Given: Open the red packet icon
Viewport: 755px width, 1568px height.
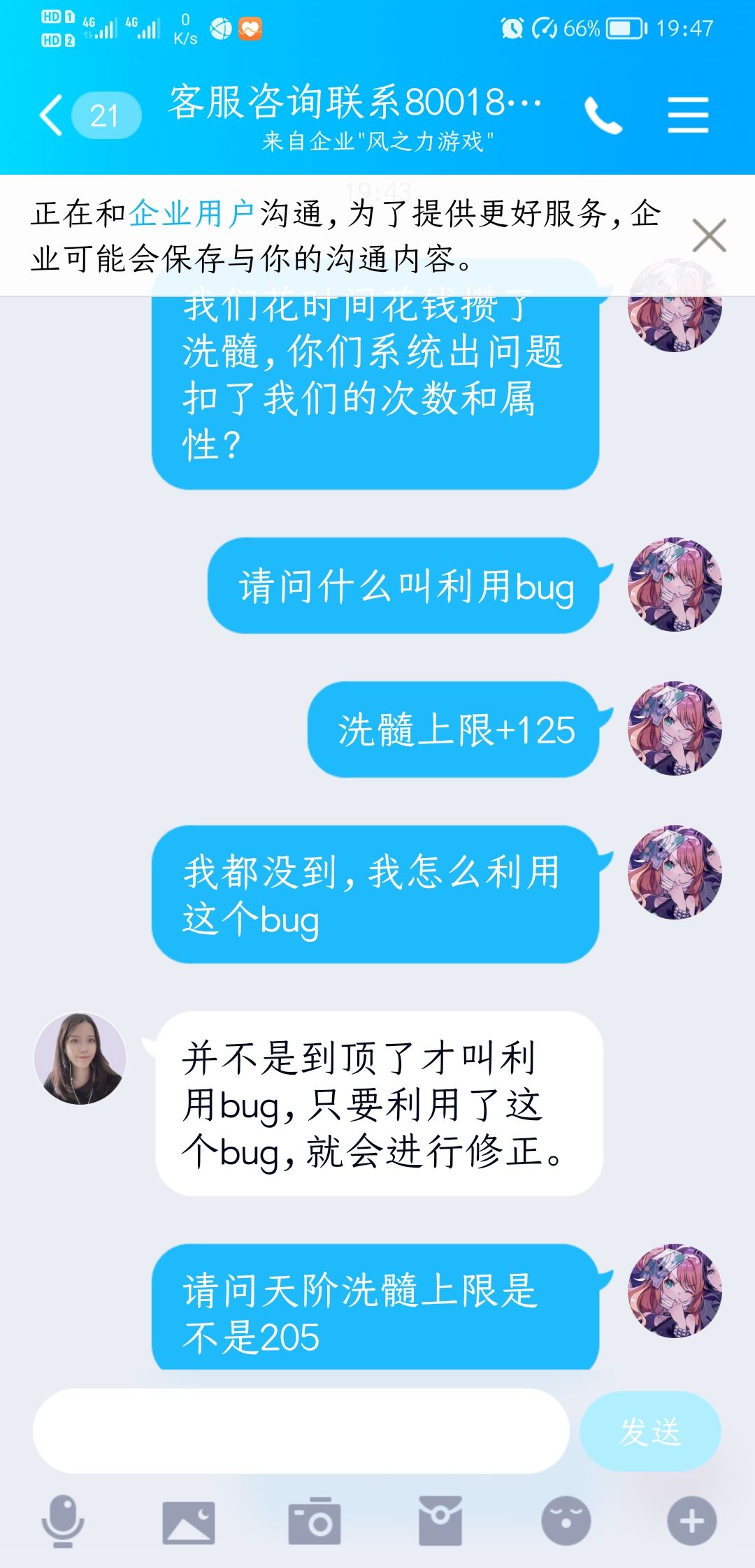Looking at the screenshot, I should point(440,1521).
